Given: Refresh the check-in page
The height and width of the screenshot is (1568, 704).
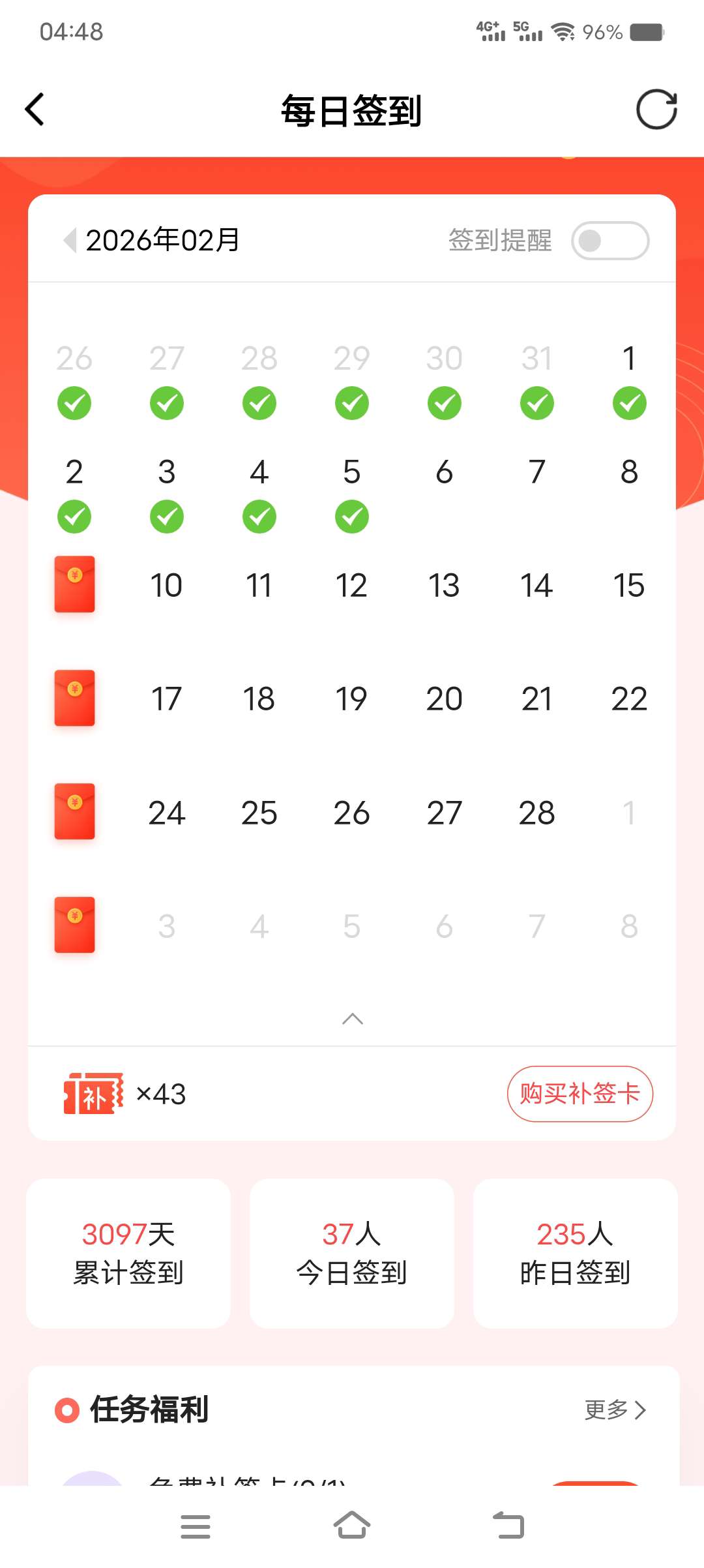Looking at the screenshot, I should pyautogui.click(x=656, y=110).
